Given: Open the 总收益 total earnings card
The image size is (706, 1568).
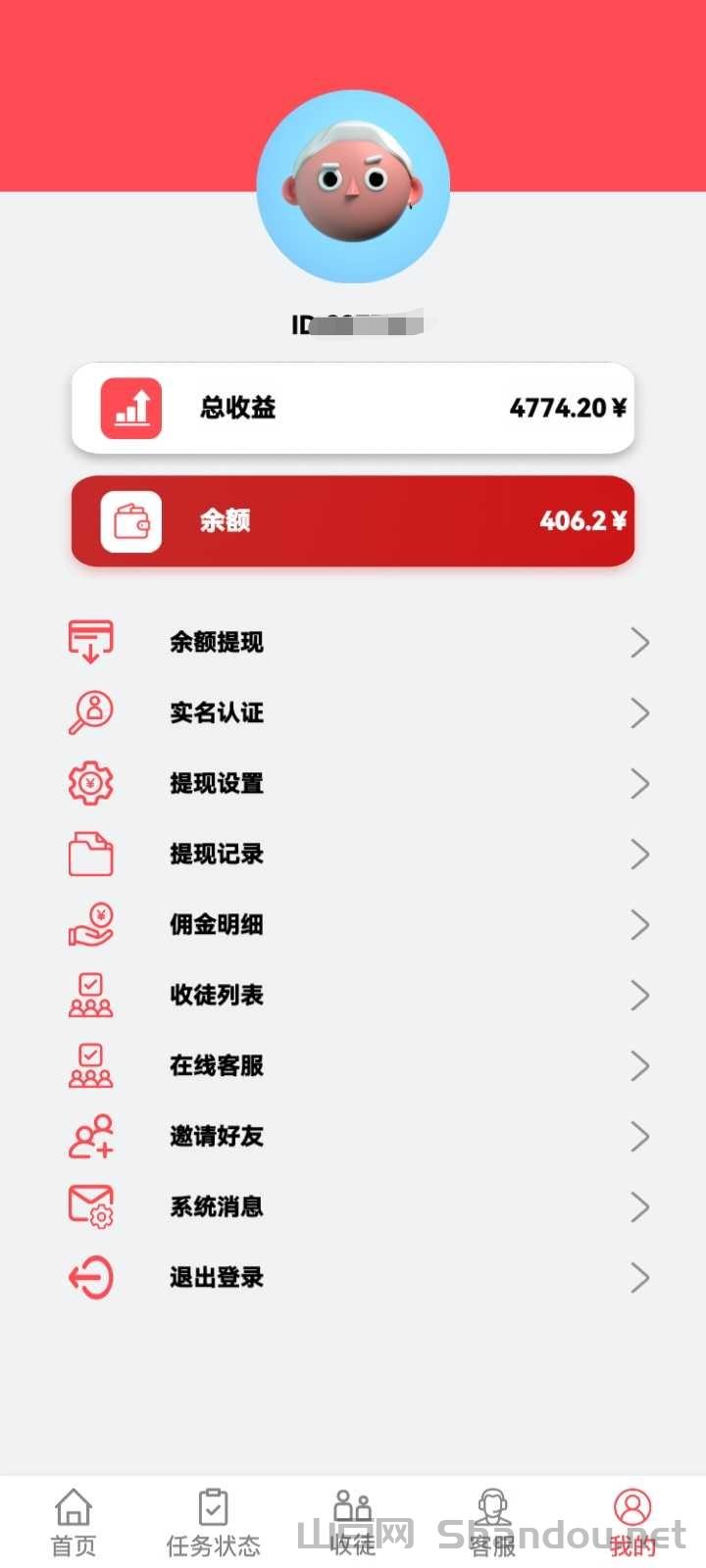Looking at the screenshot, I should (353, 408).
